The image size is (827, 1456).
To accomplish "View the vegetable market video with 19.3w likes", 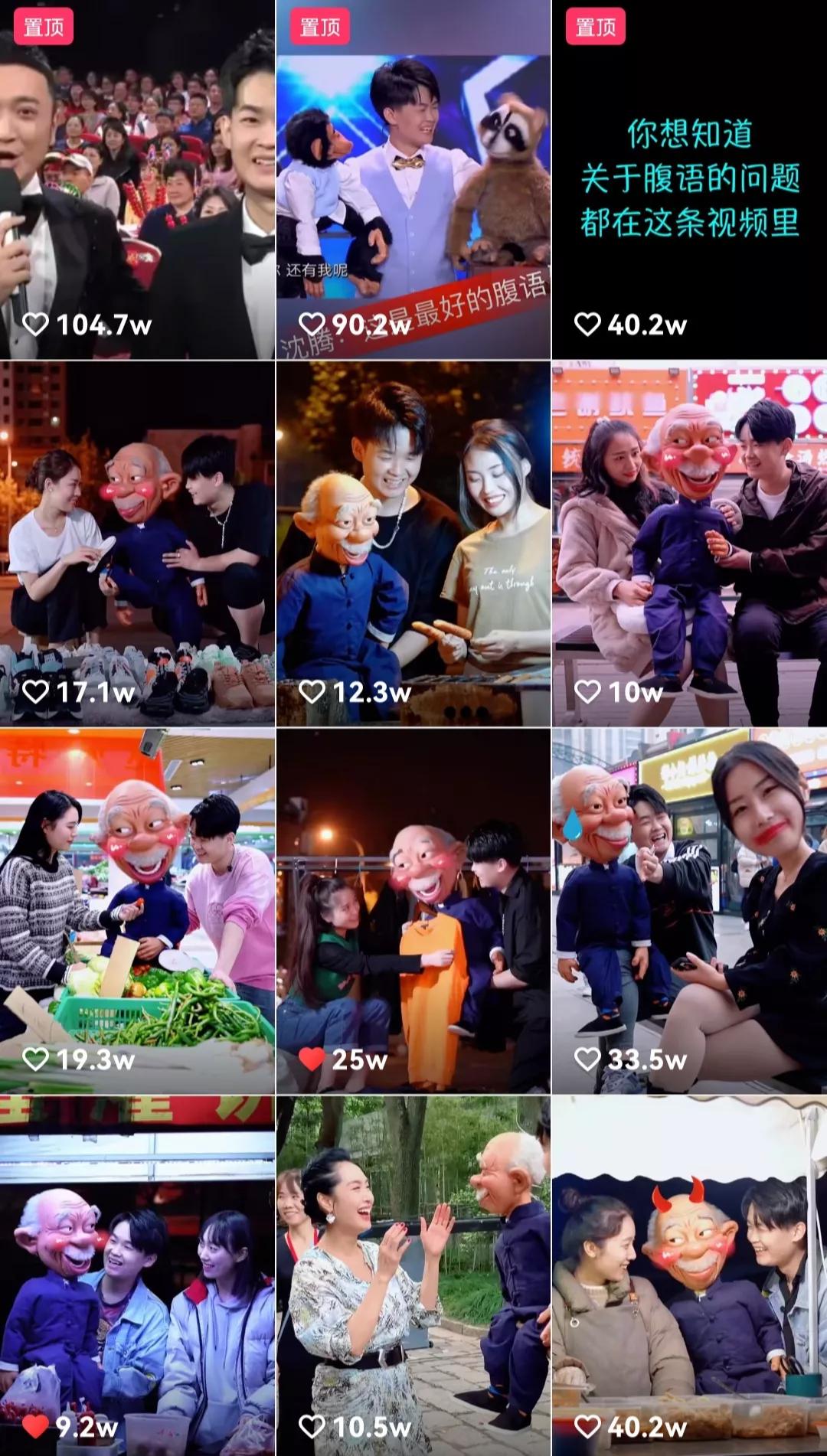I will coord(137,911).
